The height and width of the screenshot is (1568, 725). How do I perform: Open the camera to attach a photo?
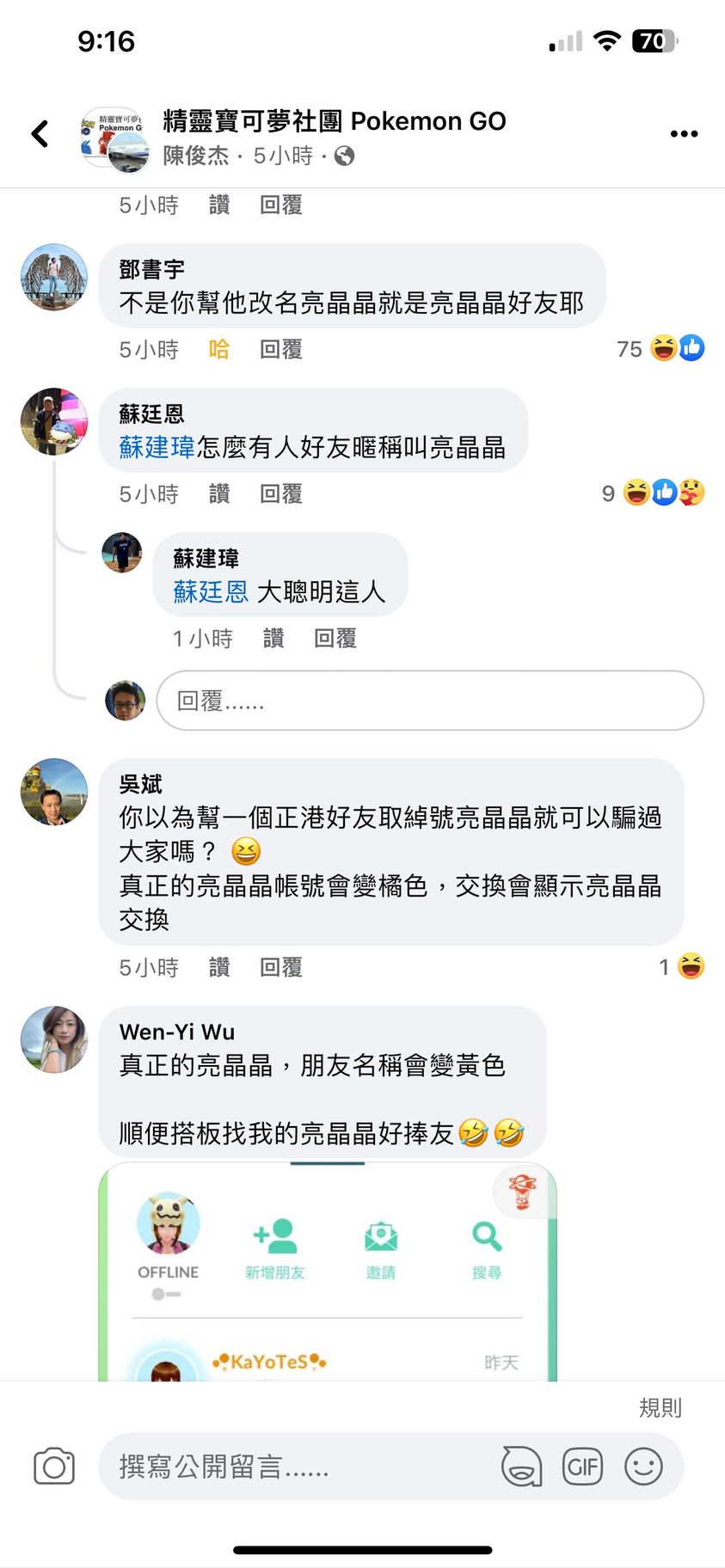click(54, 1467)
